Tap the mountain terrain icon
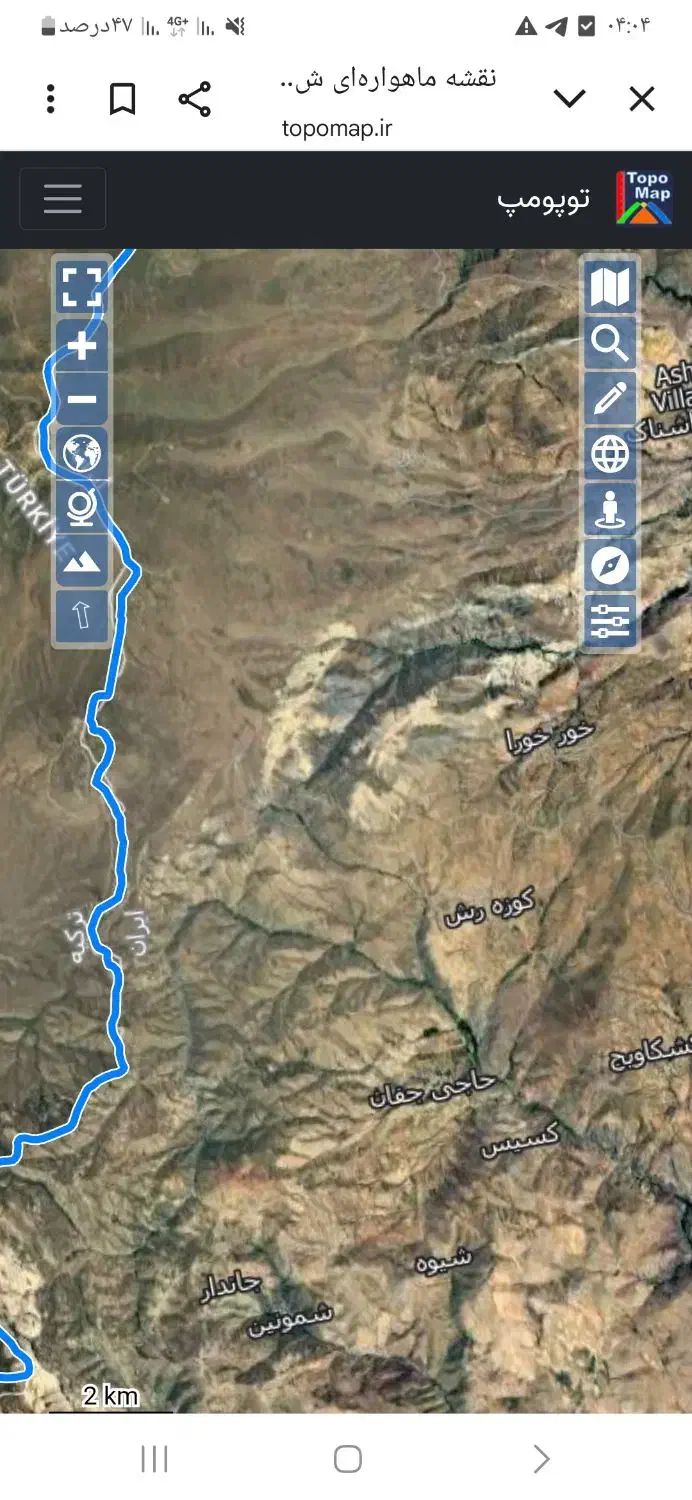This screenshot has width=692, height=1500. (81, 562)
